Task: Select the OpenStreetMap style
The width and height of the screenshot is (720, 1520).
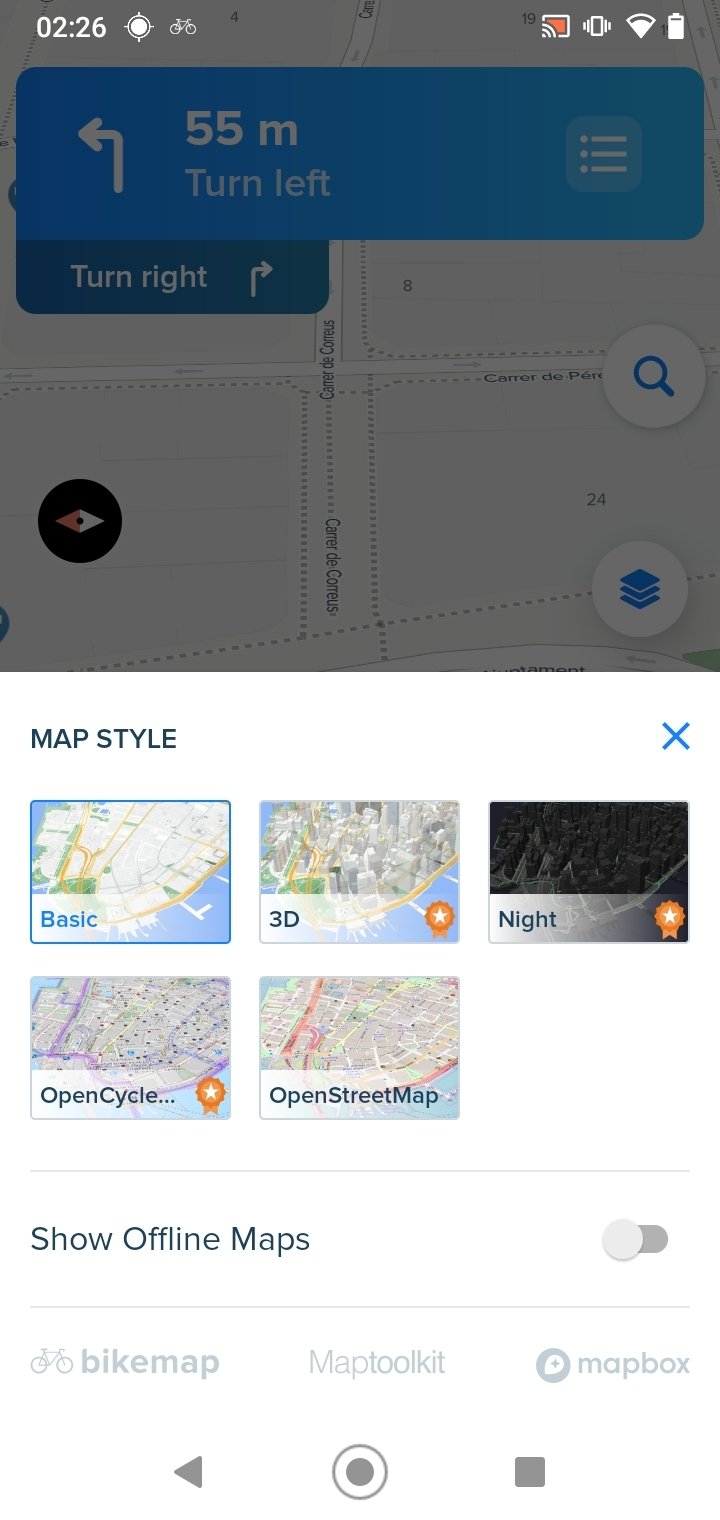Action: [x=359, y=1048]
